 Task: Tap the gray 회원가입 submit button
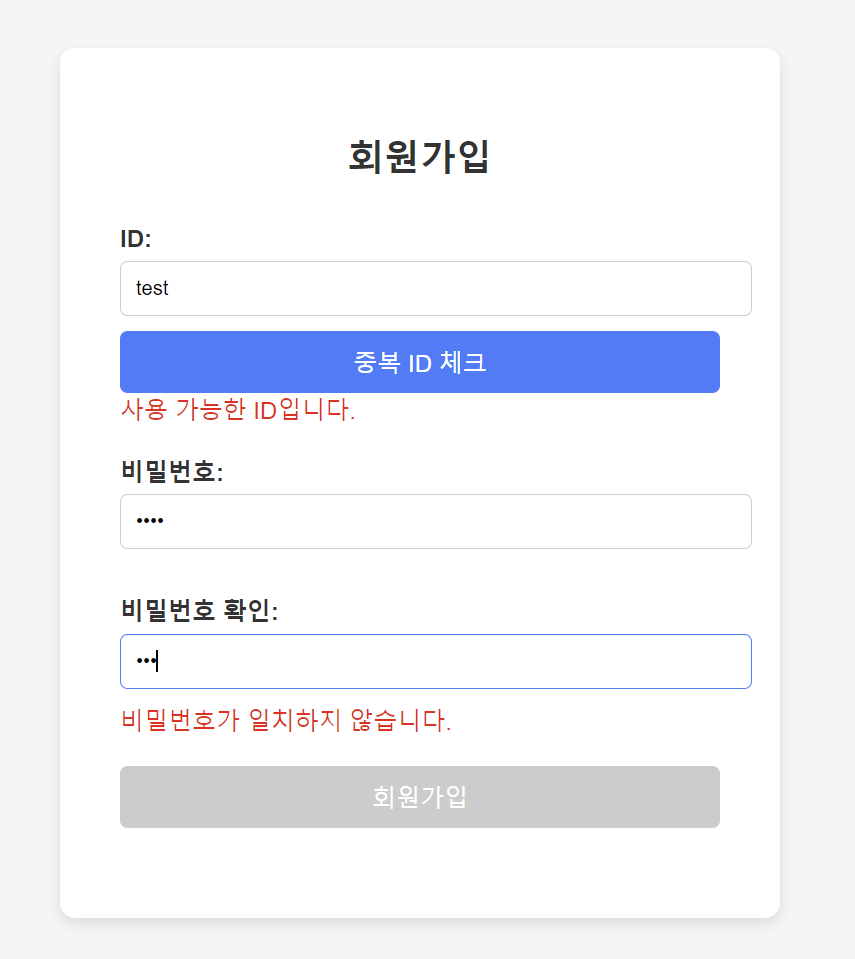[x=419, y=797]
